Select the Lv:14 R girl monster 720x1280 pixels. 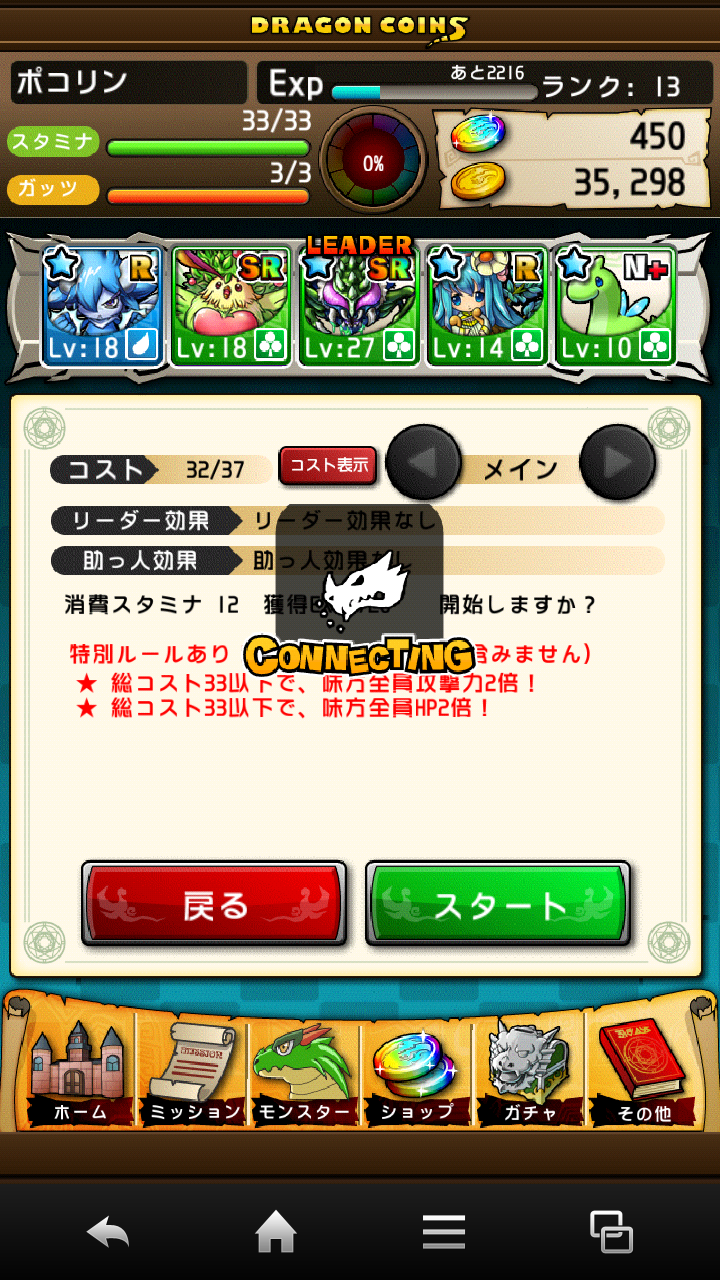click(x=488, y=306)
